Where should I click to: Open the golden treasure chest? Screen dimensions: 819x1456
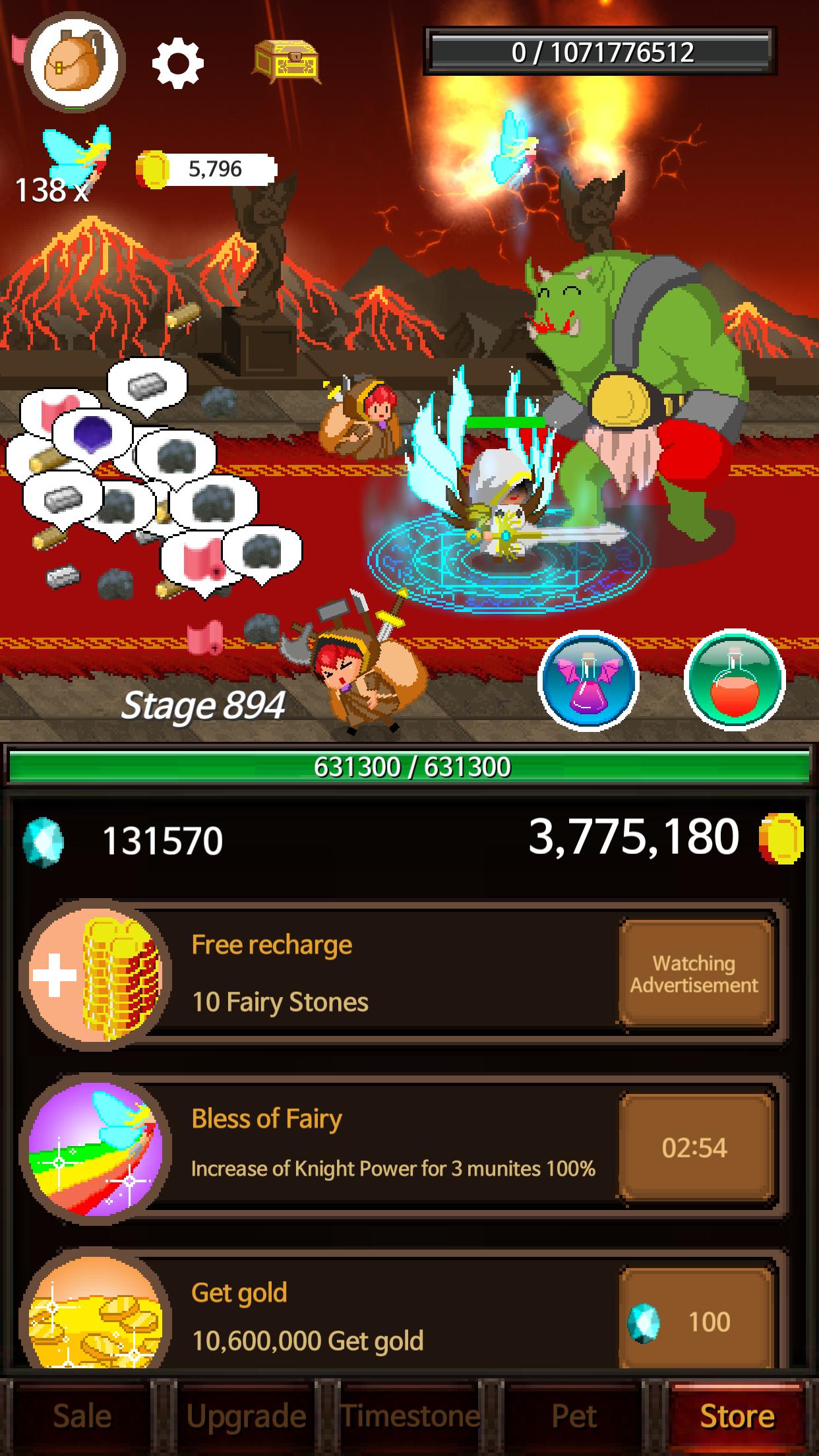(x=287, y=61)
